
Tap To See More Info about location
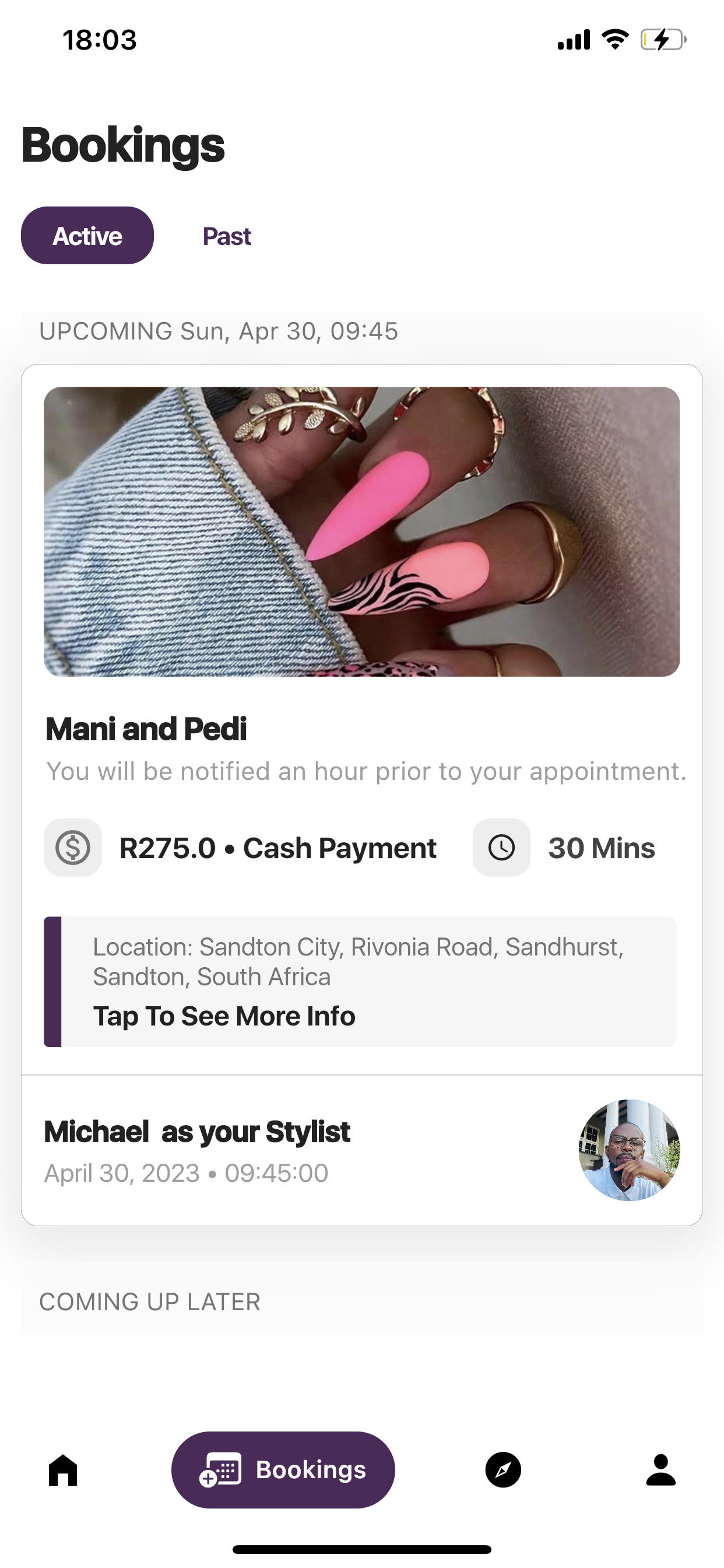(224, 1016)
